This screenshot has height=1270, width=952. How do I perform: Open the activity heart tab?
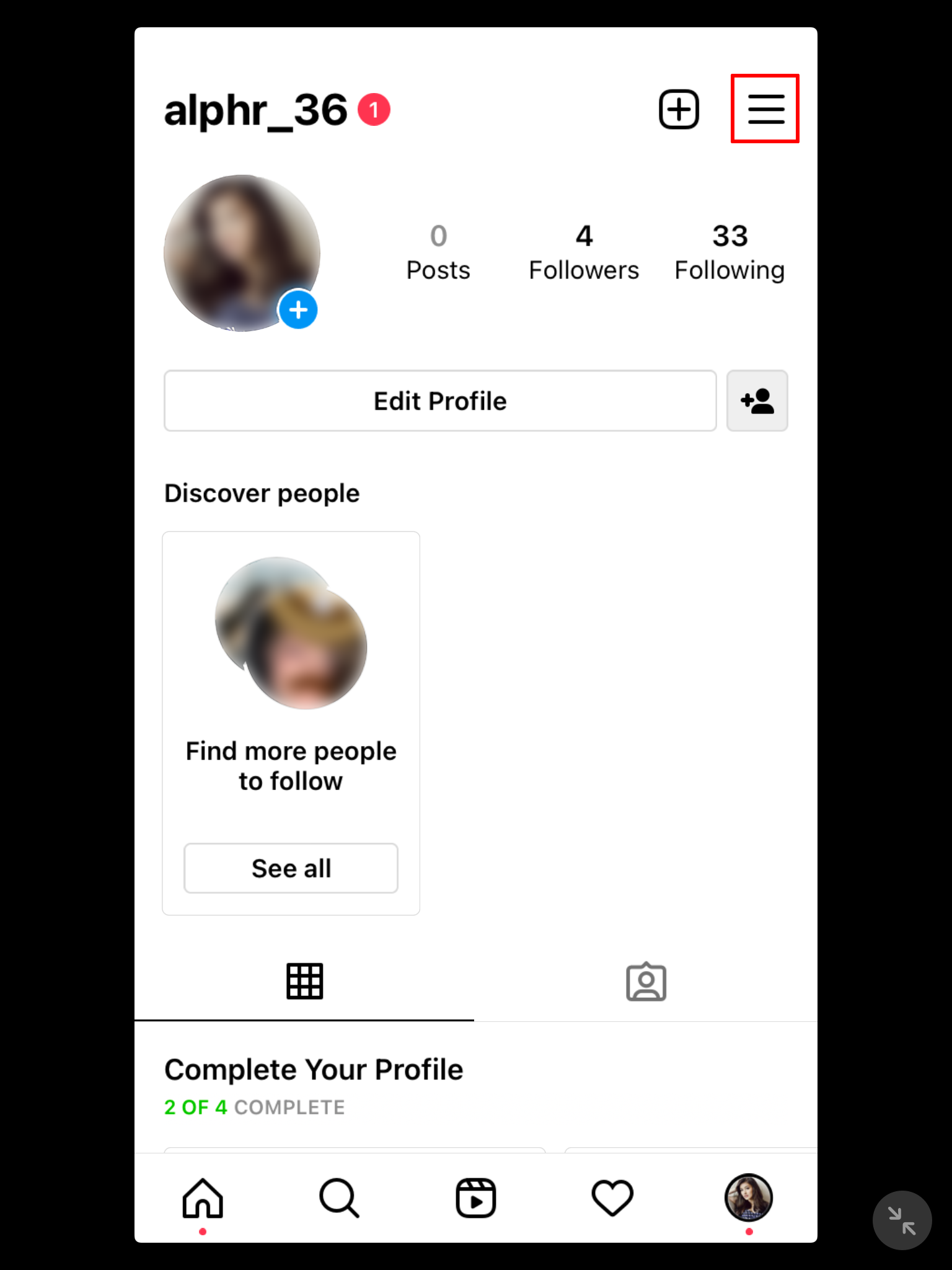(612, 1198)
